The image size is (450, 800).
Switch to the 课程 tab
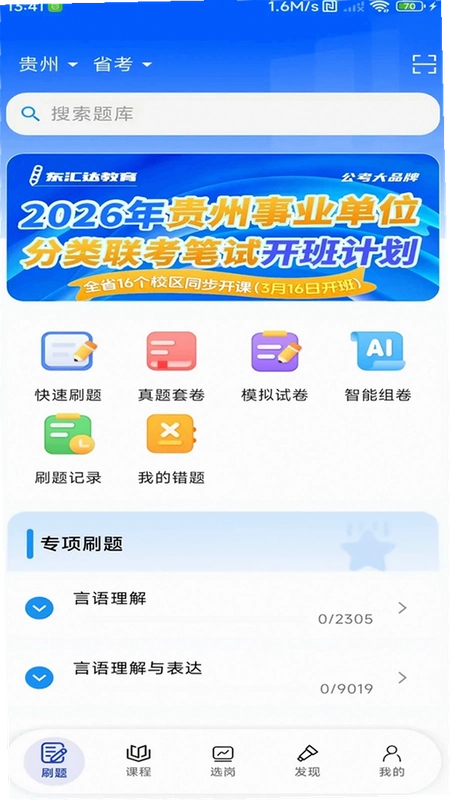tap(138, 760)
